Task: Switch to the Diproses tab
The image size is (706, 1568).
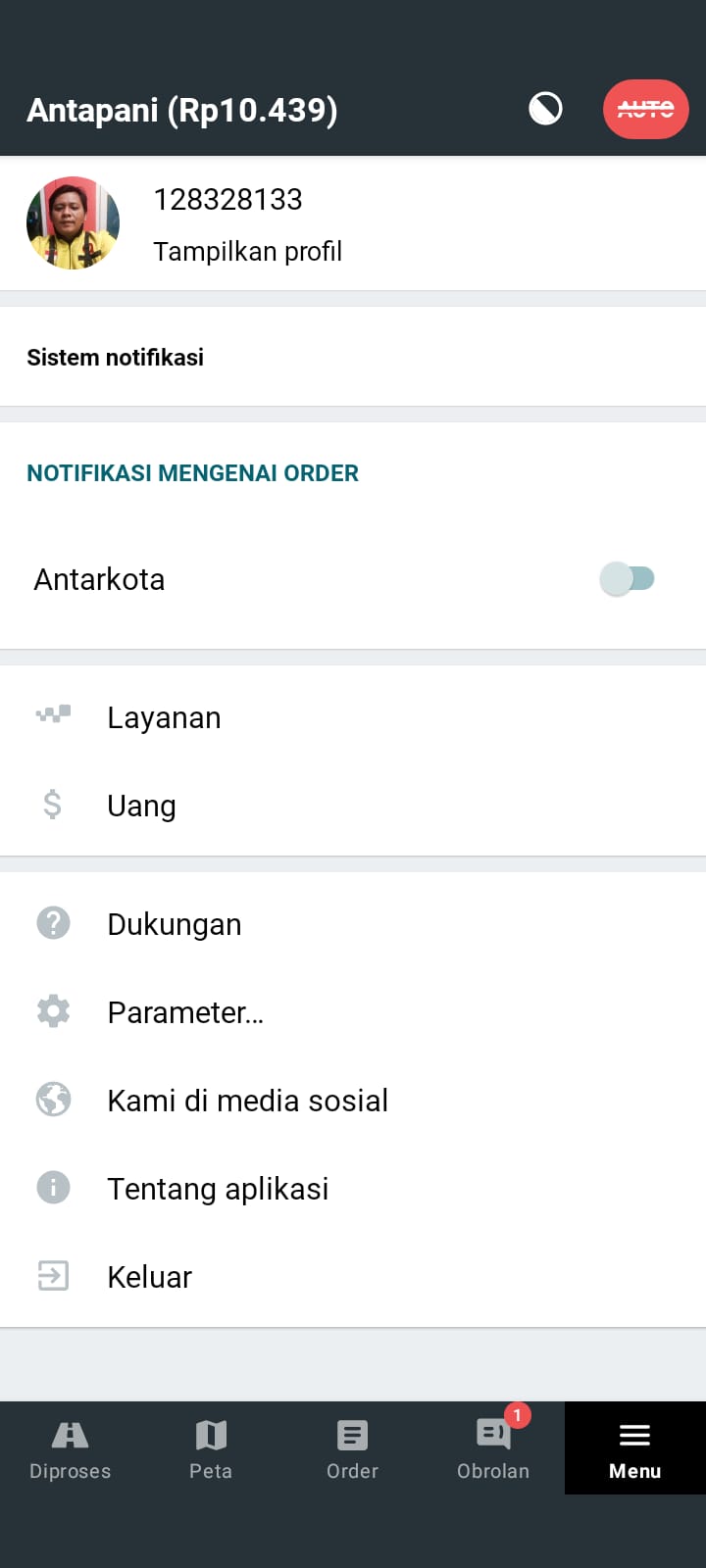Action: click(71, 1448)
